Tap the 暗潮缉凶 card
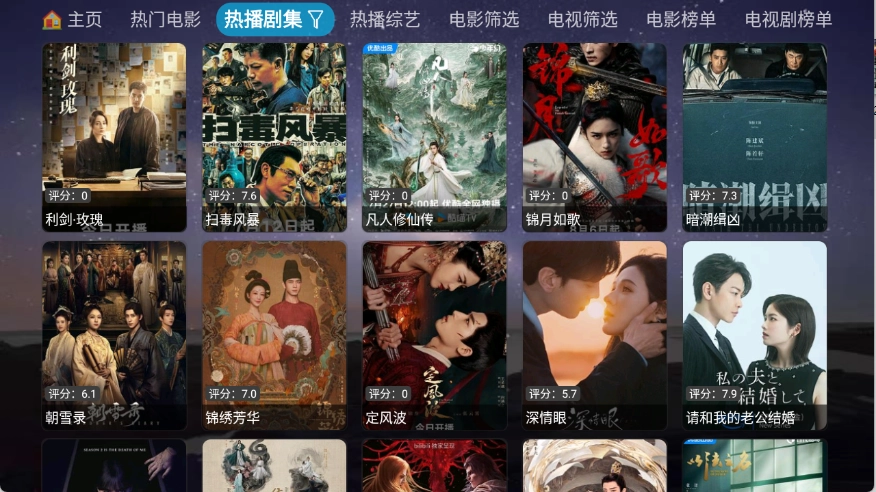Screen dimensions: 876x492 (754, 137)
